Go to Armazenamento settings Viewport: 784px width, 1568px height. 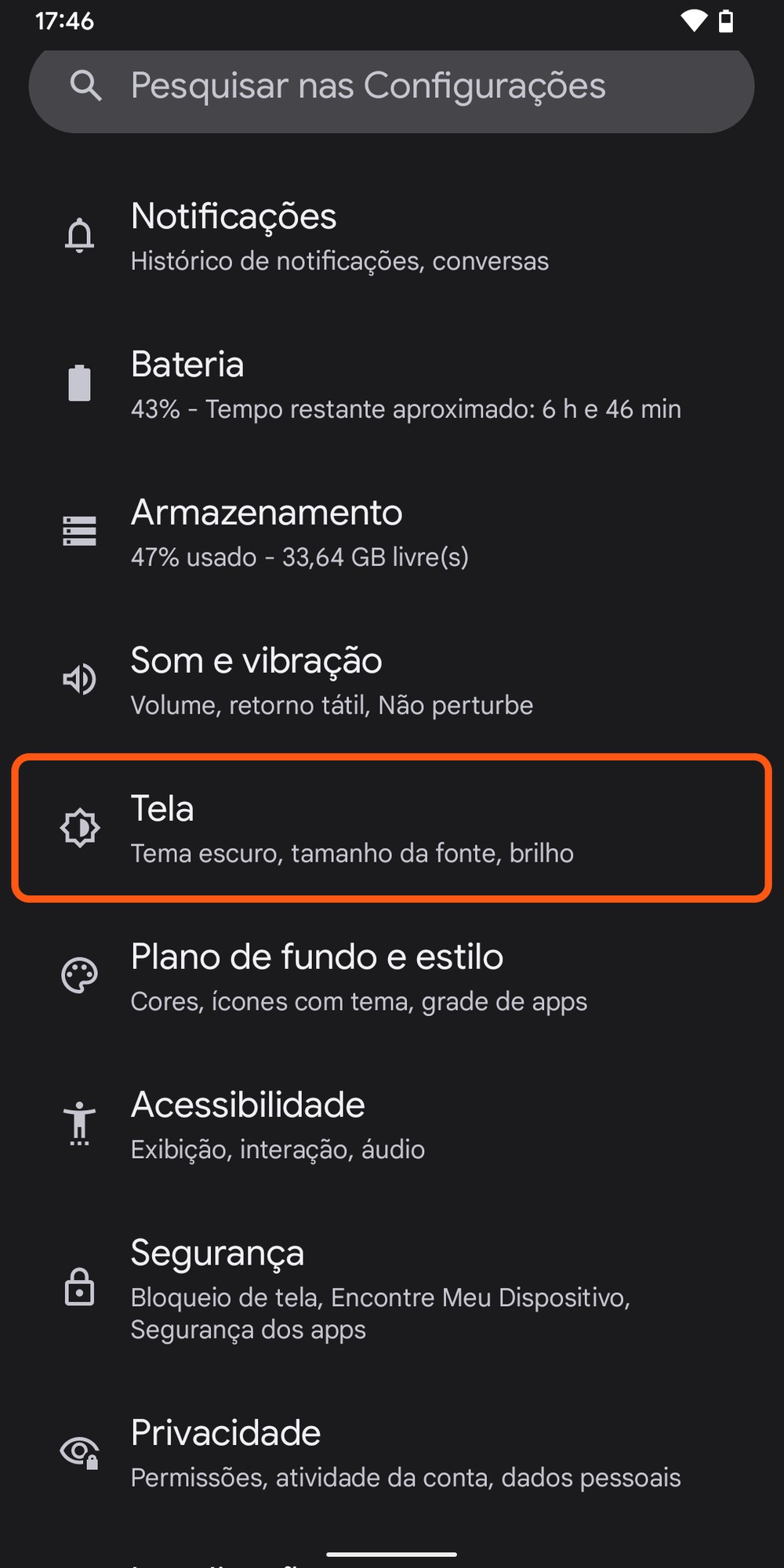coord(392,532)
